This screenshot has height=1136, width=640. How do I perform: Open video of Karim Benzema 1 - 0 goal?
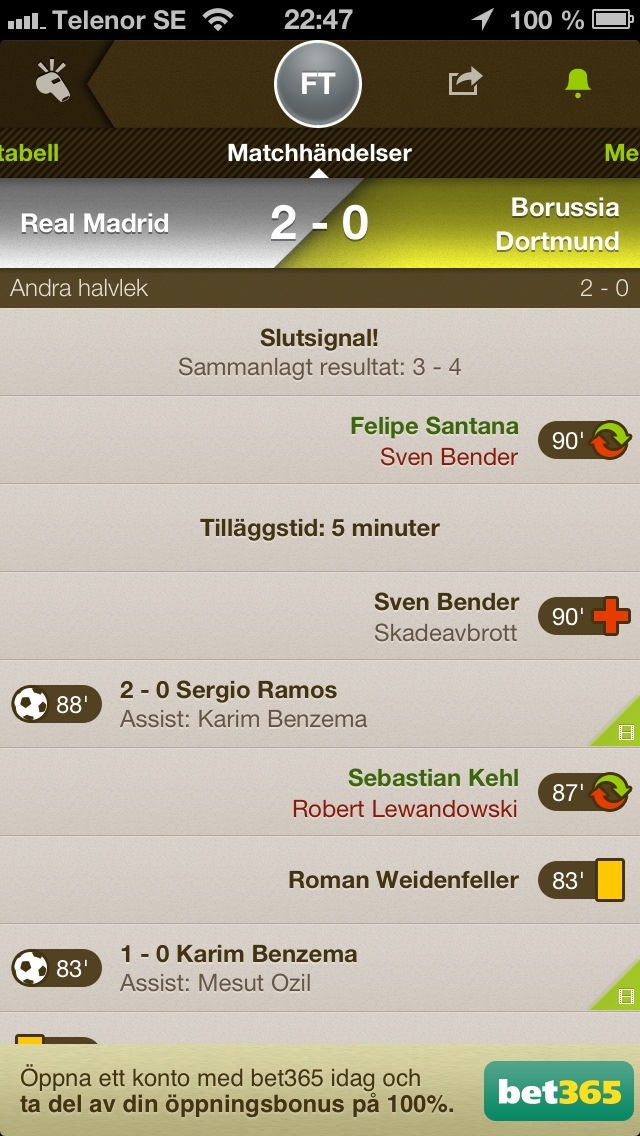tap(624, 994)
